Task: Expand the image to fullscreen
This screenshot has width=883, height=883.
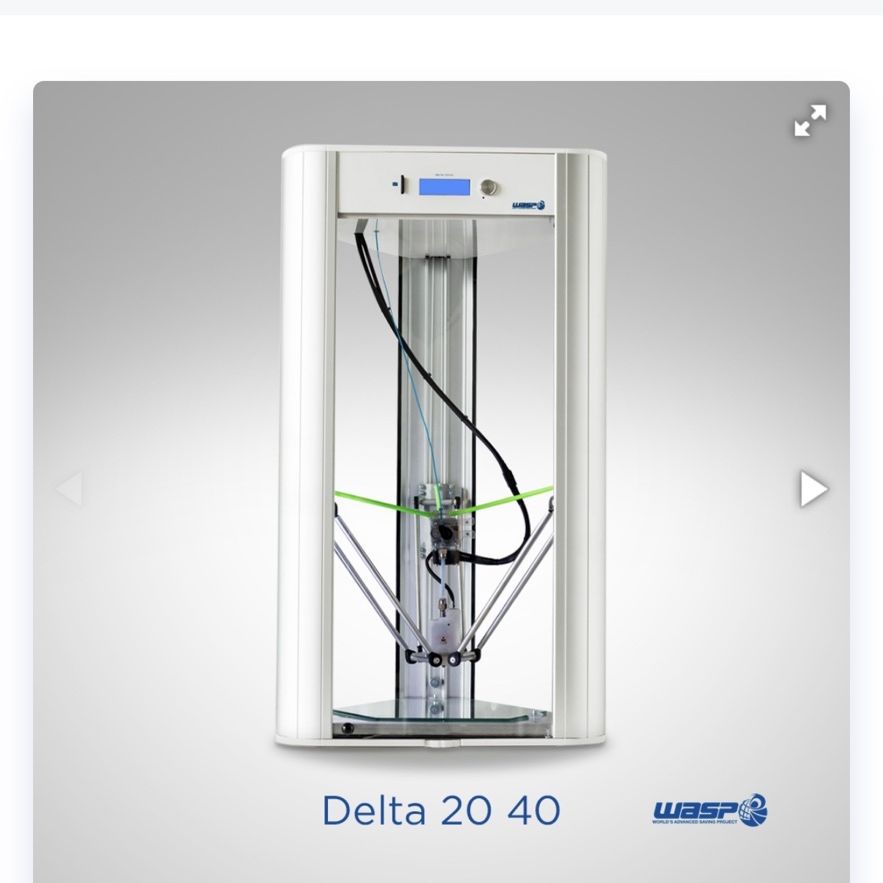Action: [x=810, y=120]
